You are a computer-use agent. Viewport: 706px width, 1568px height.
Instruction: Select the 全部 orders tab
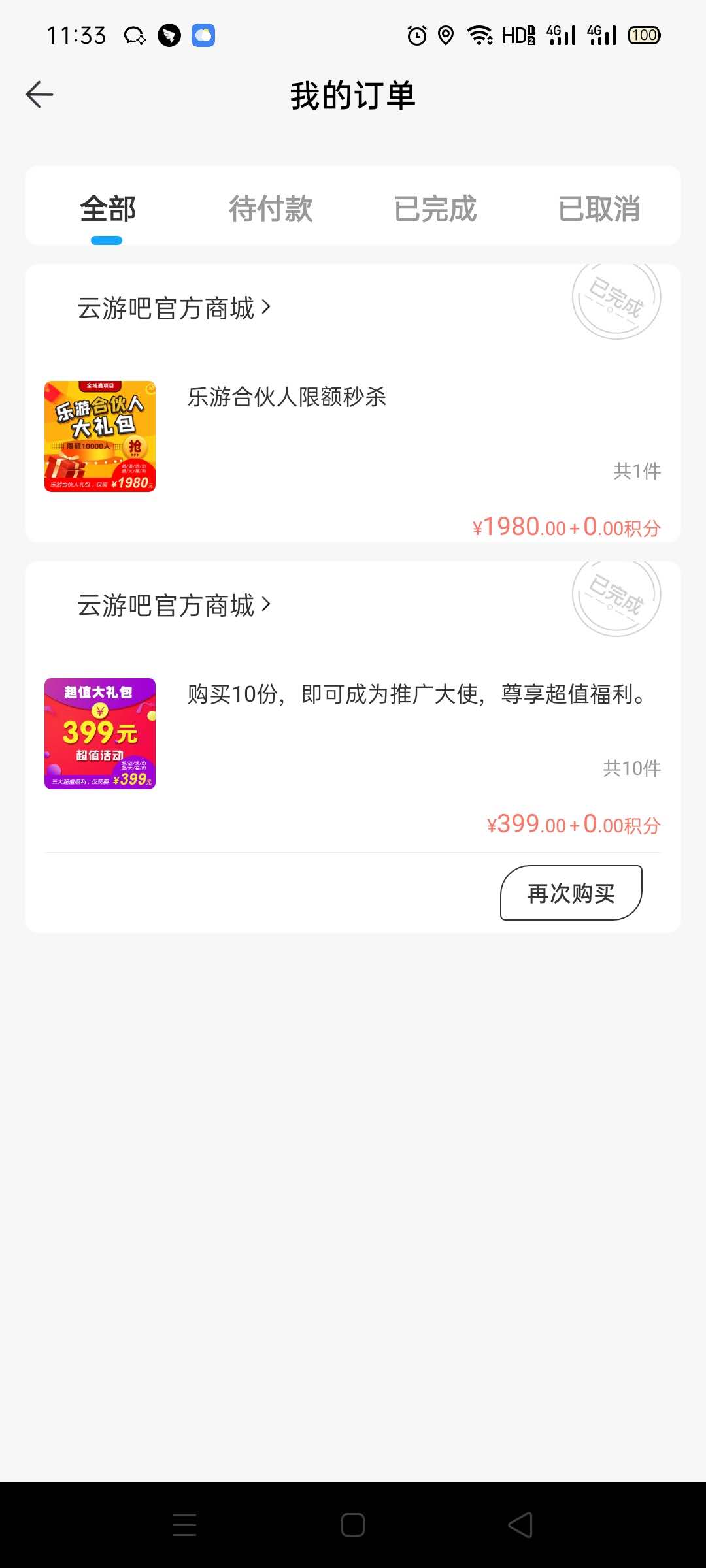(x=108, y=209)
